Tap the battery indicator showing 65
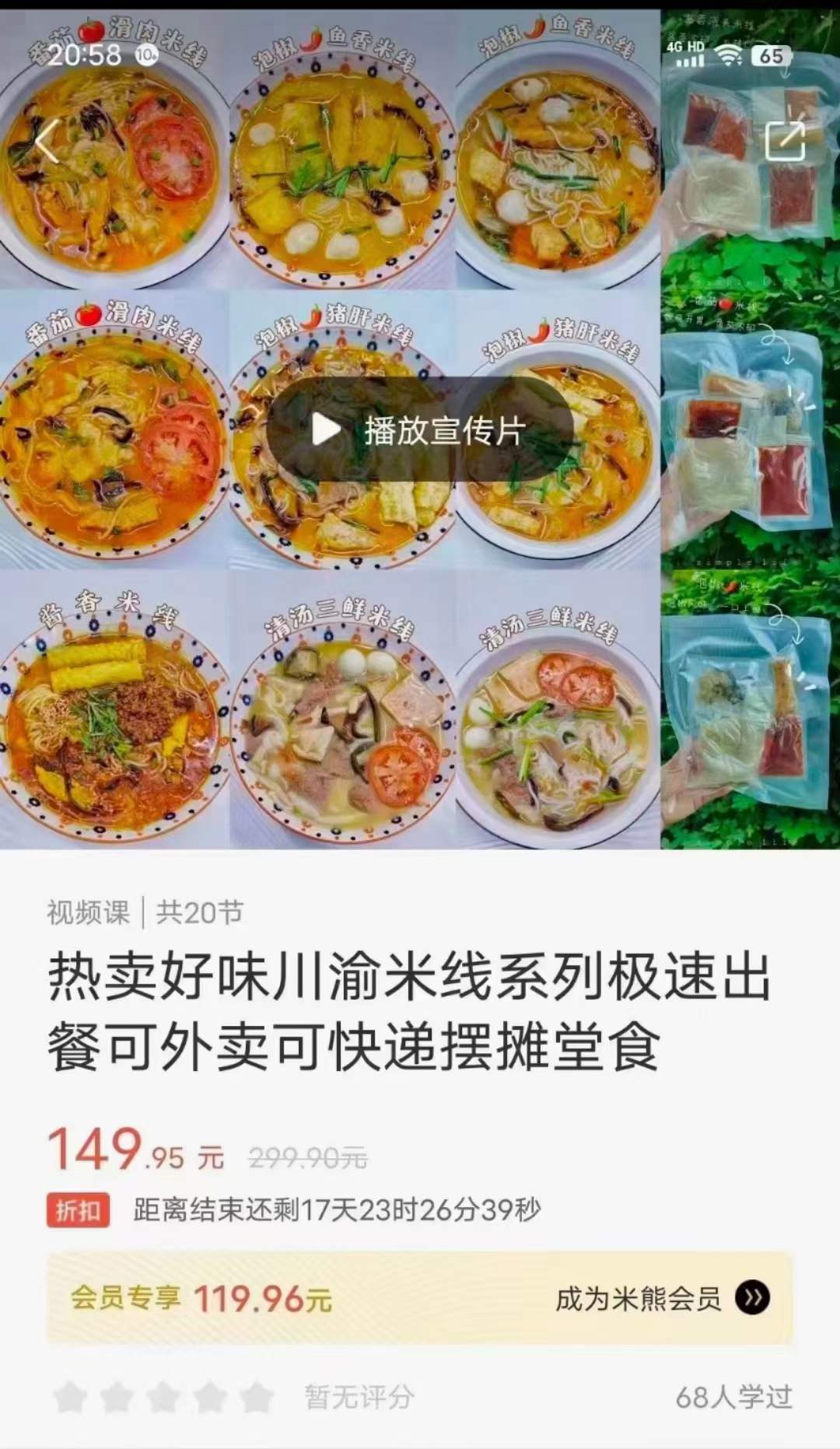The width and height of the screenshot is (840, 1449). click(x=772, y=54)
